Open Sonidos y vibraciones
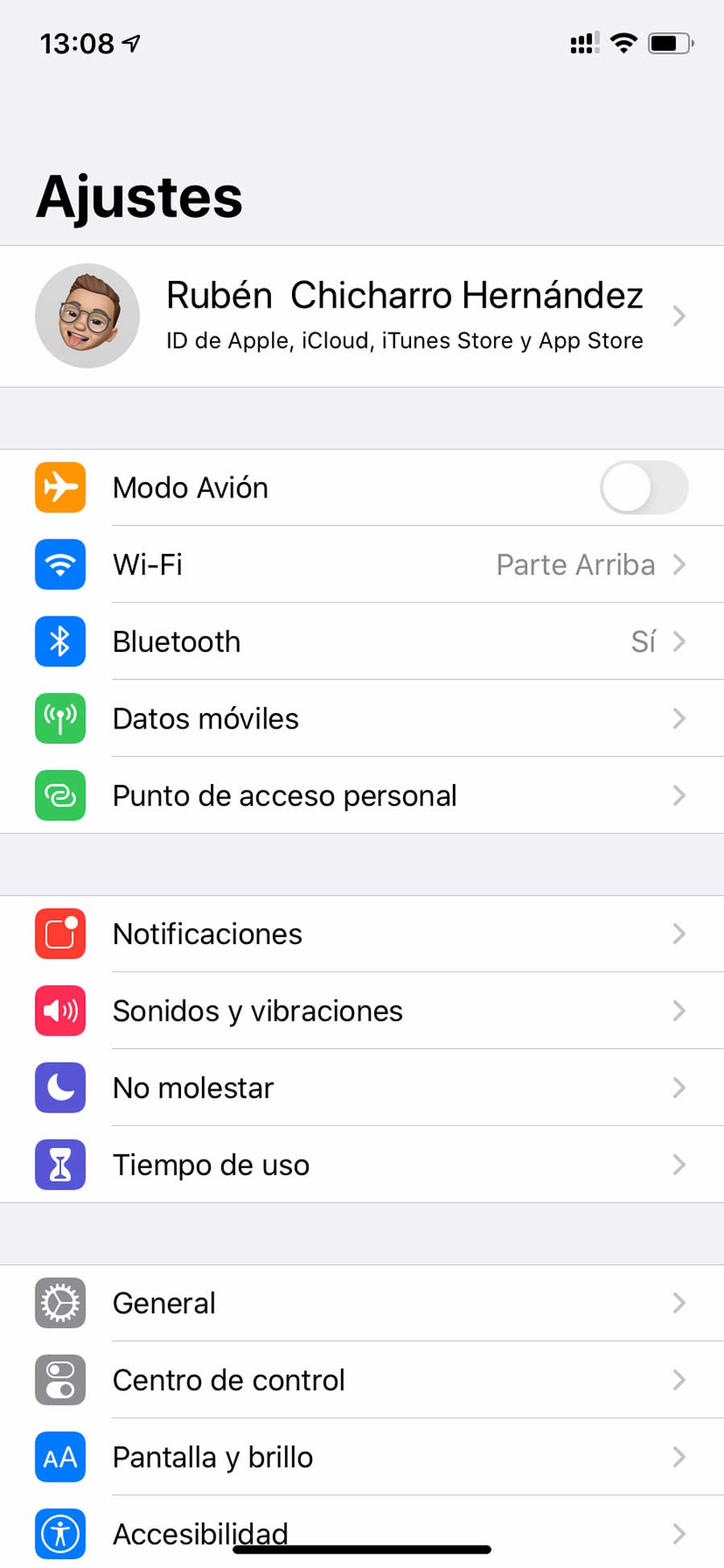Screen dimensions: 724x1568 tap(362, 1011)
